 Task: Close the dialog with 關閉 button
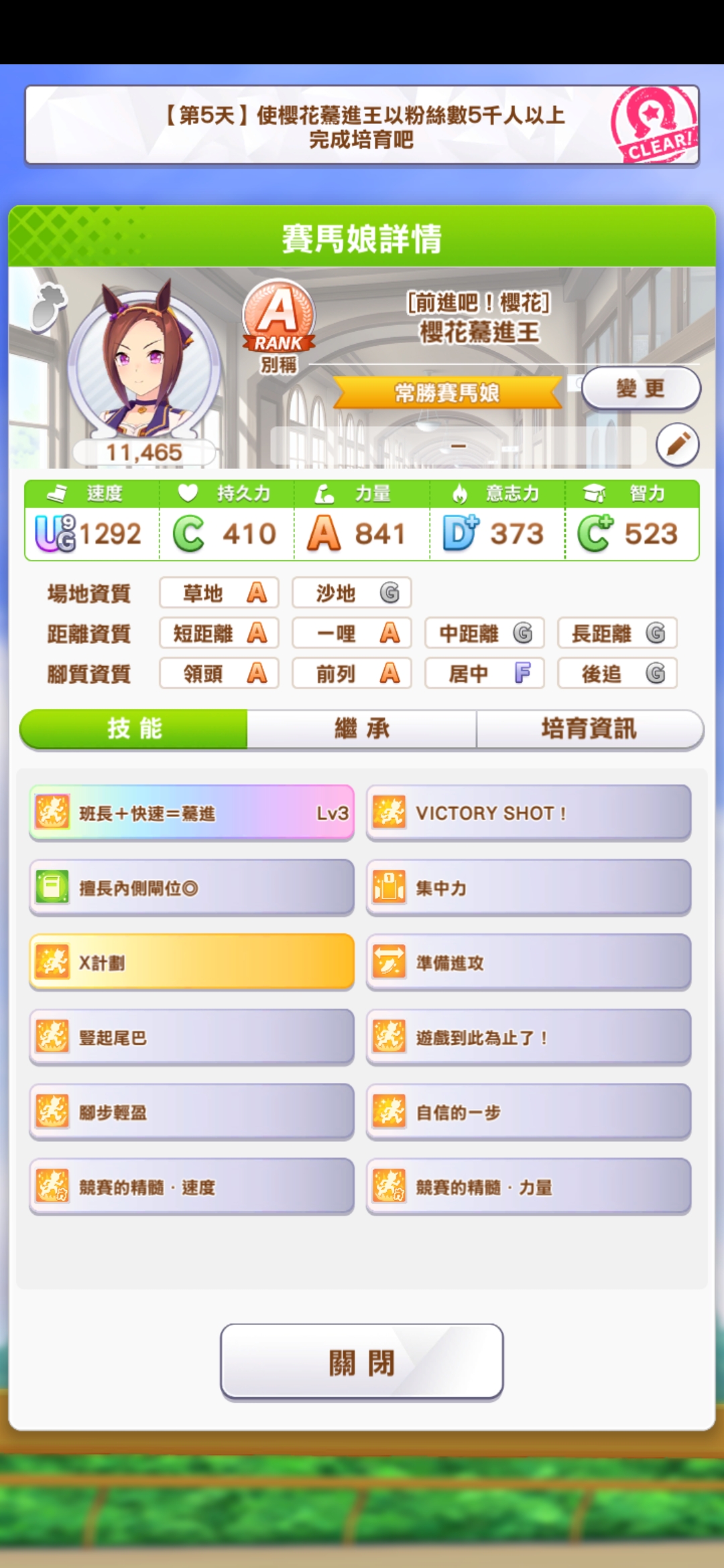click(362, 1362)
